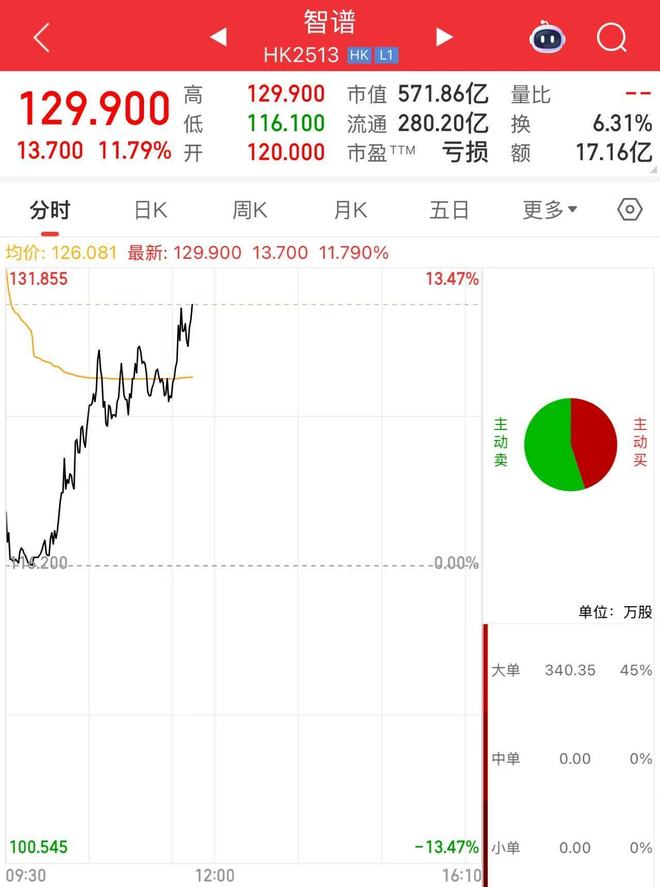Switch to the previous stock
660x887 pixels.
[218, 38]
